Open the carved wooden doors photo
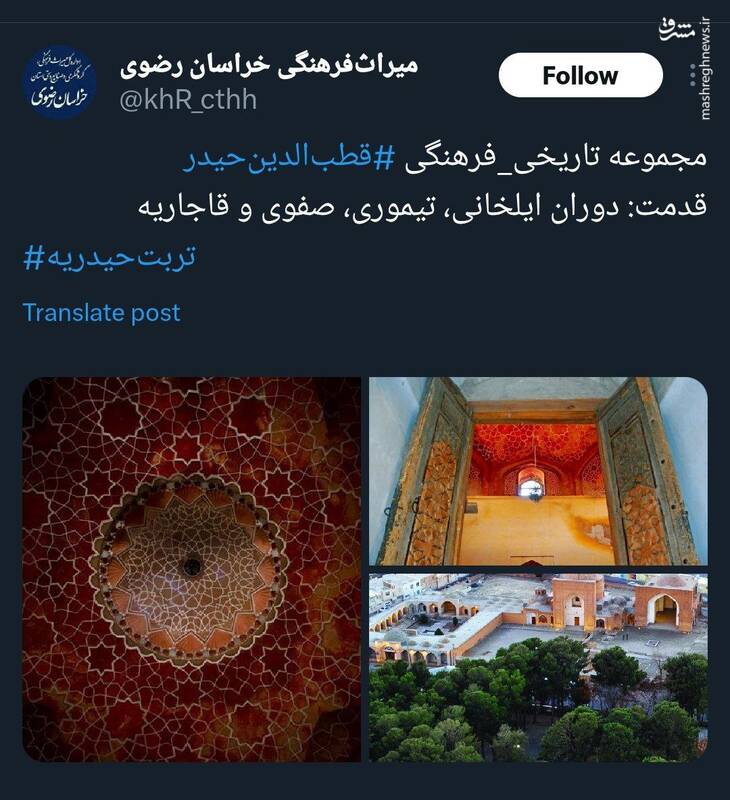The height and width of the screenshot is (800, 730). [538, 470]
